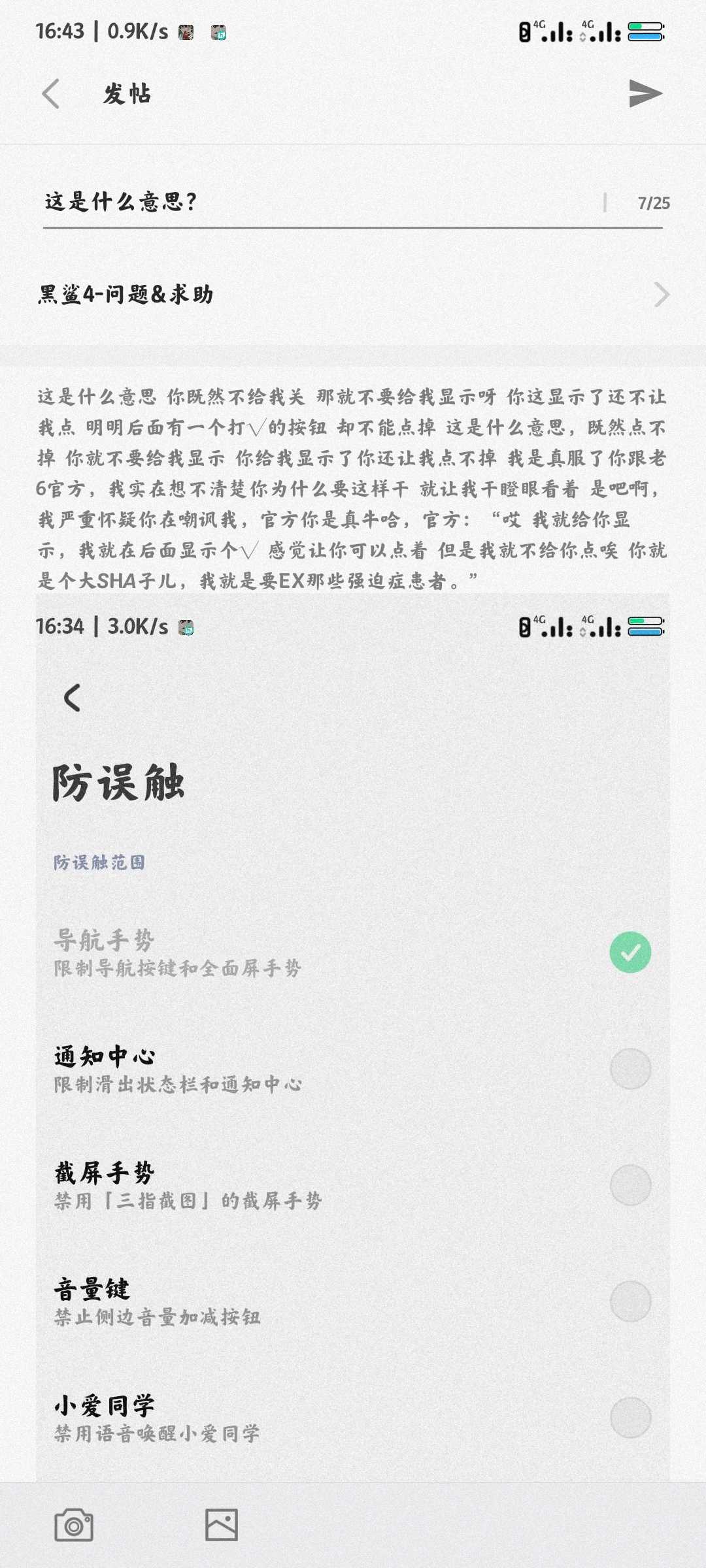Send the post with the paper plane icon

(645, 93)
